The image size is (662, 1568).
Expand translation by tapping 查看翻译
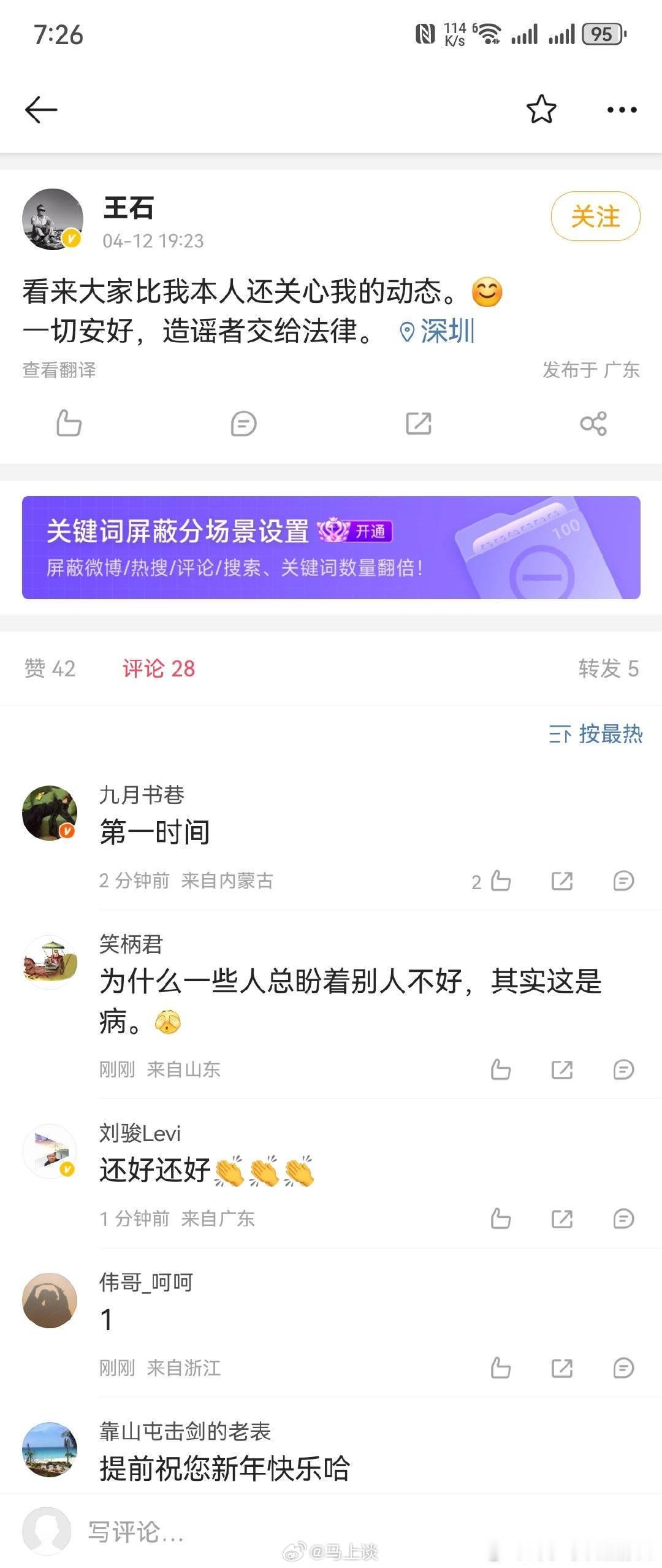pyautogui.click(x=59, y=370)
